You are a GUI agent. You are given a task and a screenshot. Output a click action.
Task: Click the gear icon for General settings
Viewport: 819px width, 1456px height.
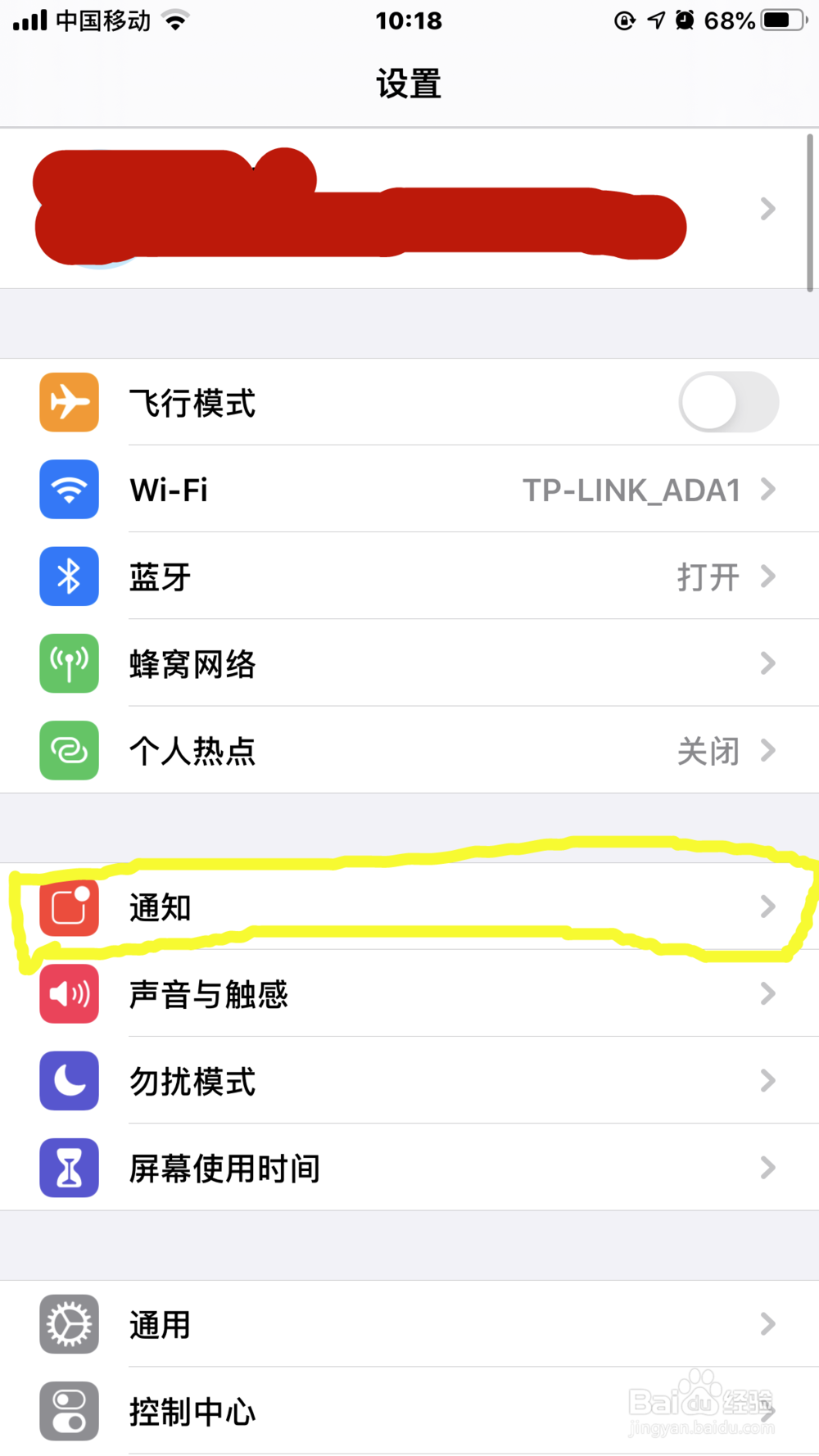coord(69,1324)
